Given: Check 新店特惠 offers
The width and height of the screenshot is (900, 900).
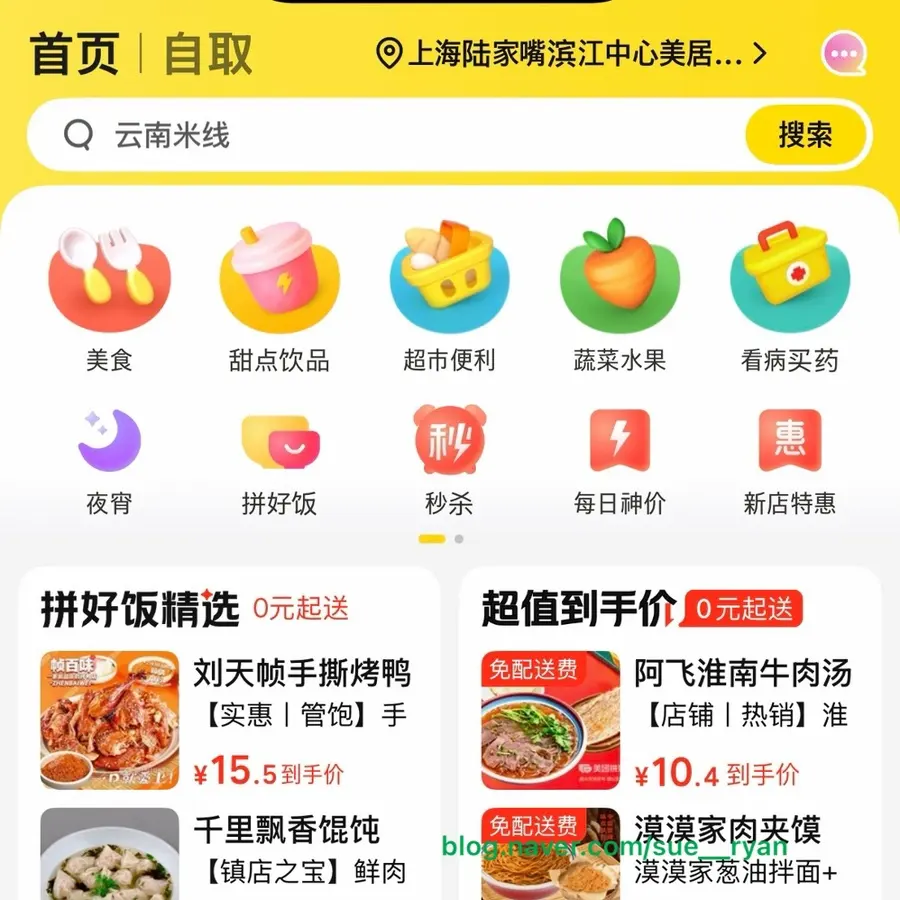Looking at the screenshot, I should pyautogui.click(x=790, y=461).
